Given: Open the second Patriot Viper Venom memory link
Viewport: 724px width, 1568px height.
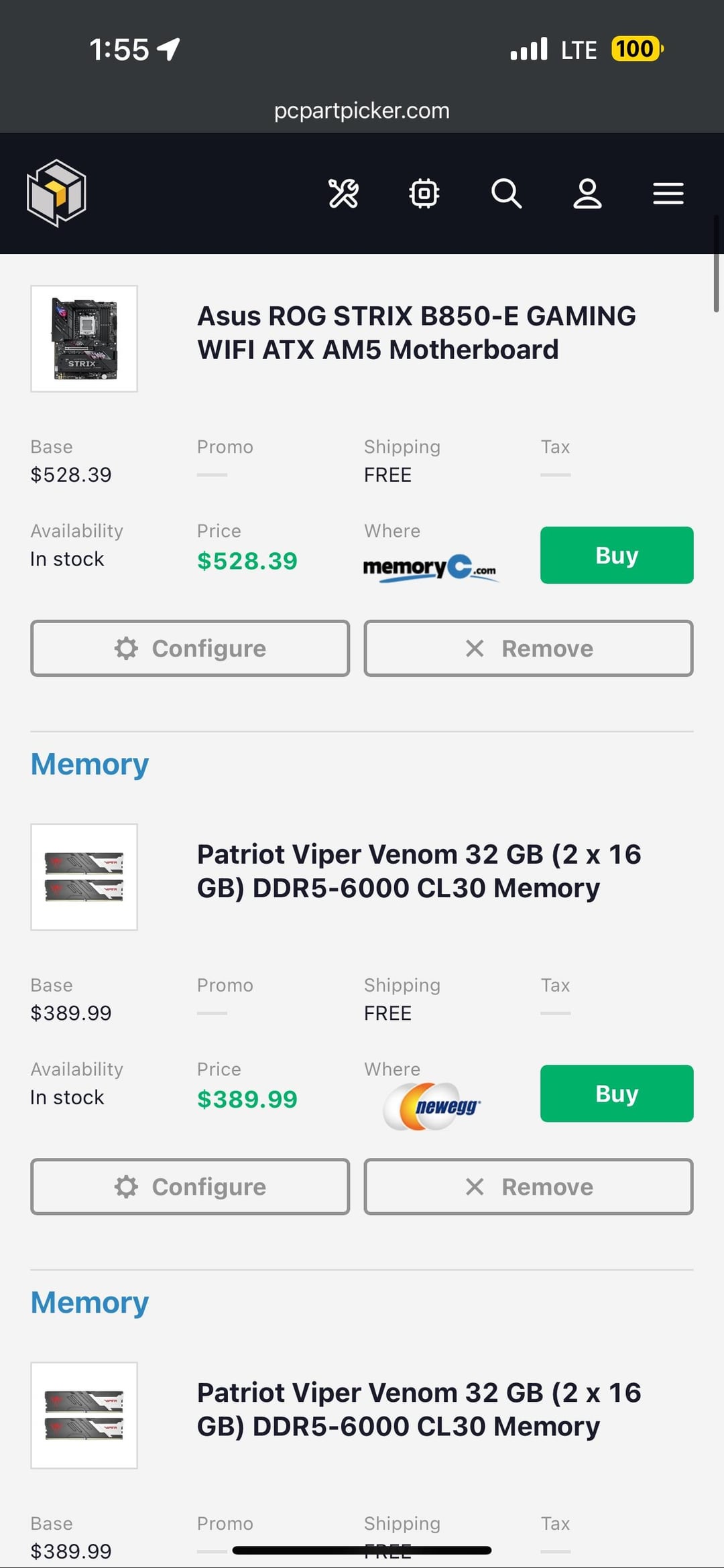Looking at the screenshot, I should [418, 1409].
